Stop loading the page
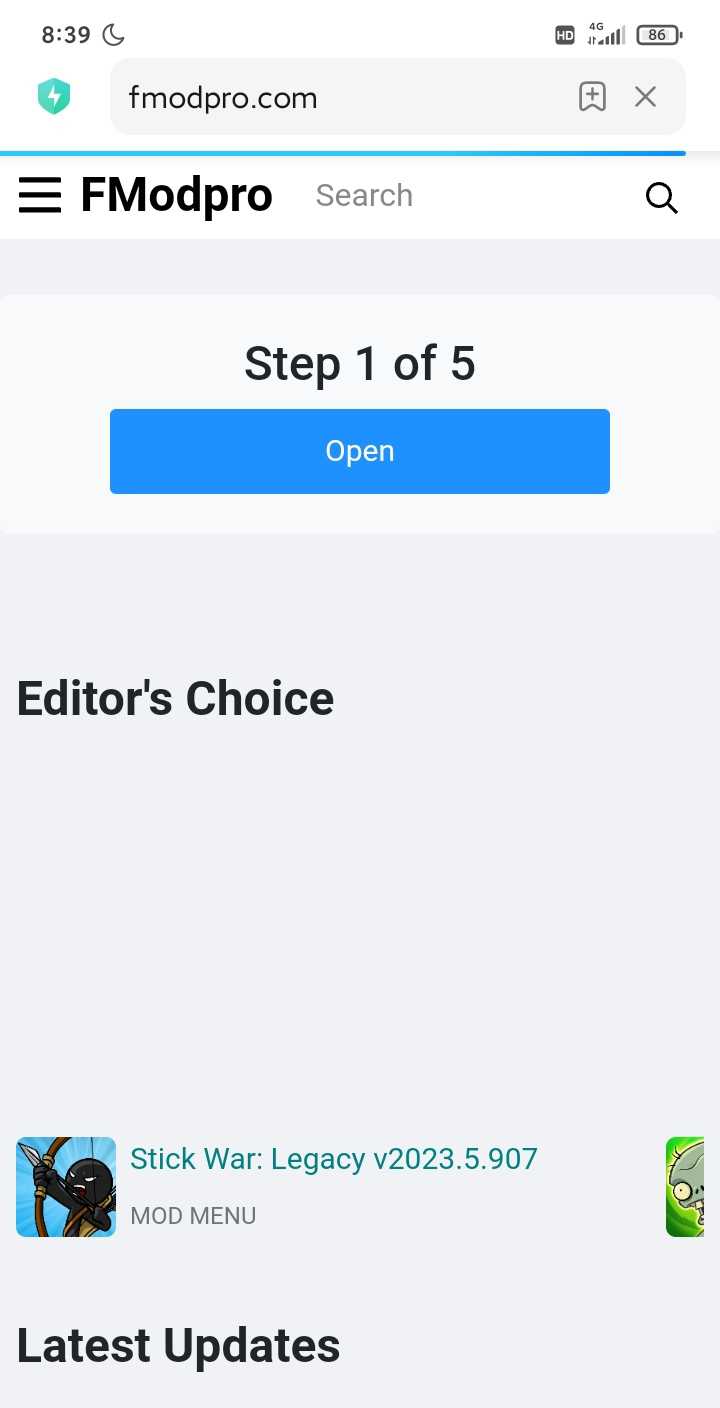 pos(646,97)
